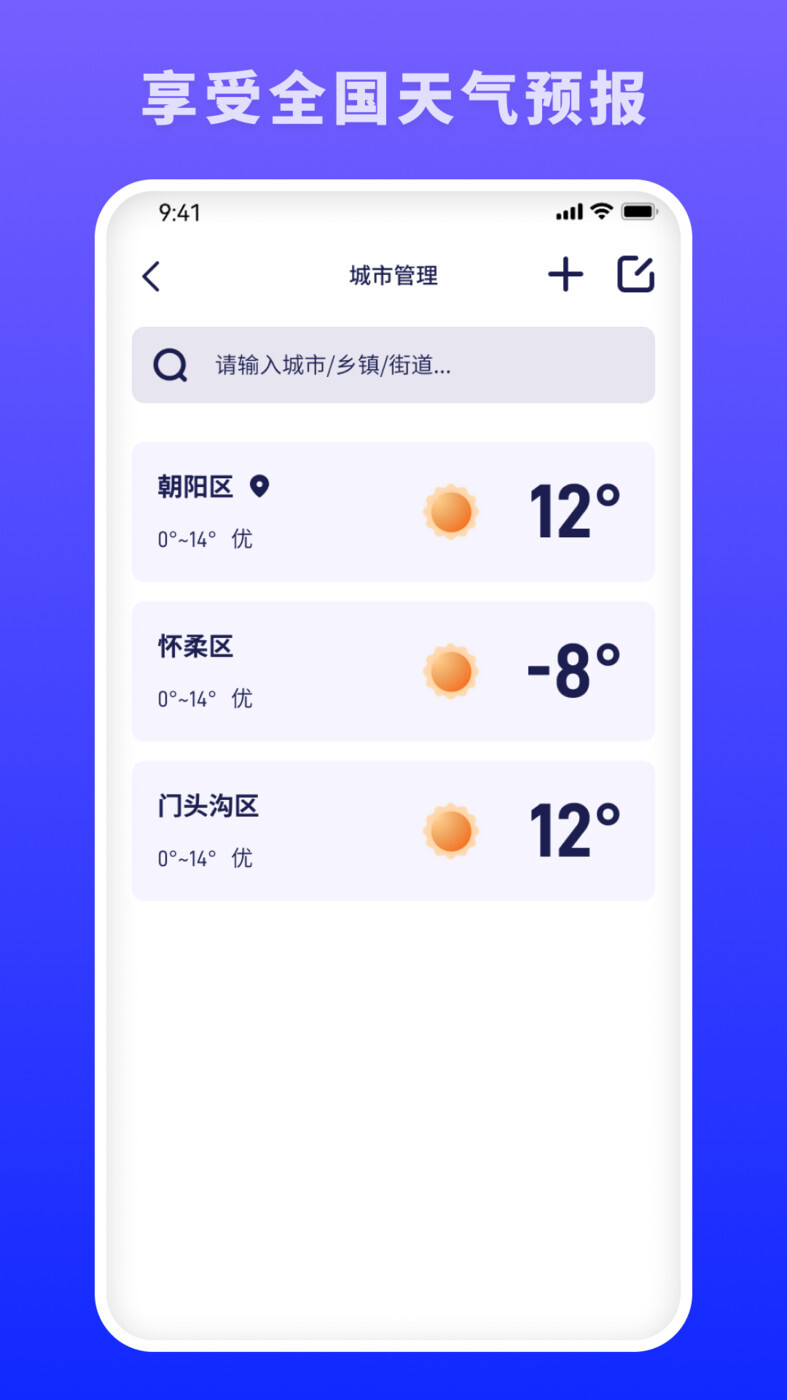This screenshot has height=1400, width=787.
Task: Open the edit cities icon
Action: 634,274
